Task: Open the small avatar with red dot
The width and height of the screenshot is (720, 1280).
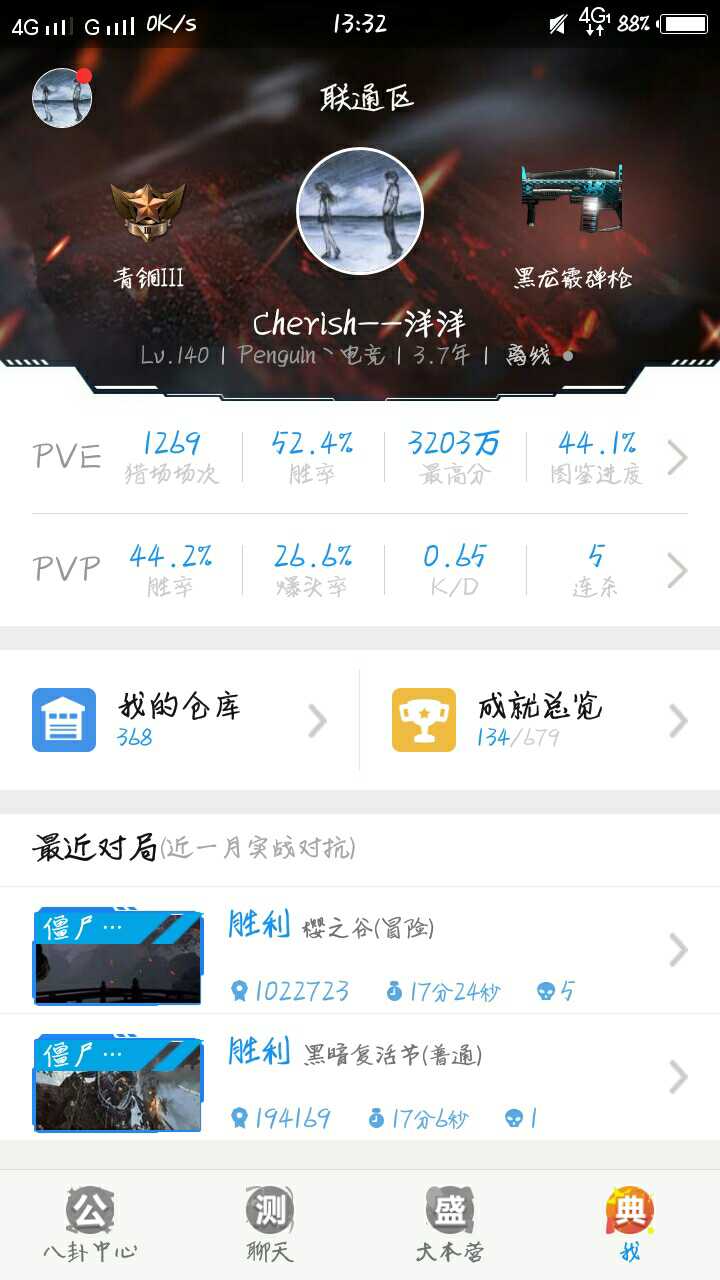Action: [x=62, y=98]
